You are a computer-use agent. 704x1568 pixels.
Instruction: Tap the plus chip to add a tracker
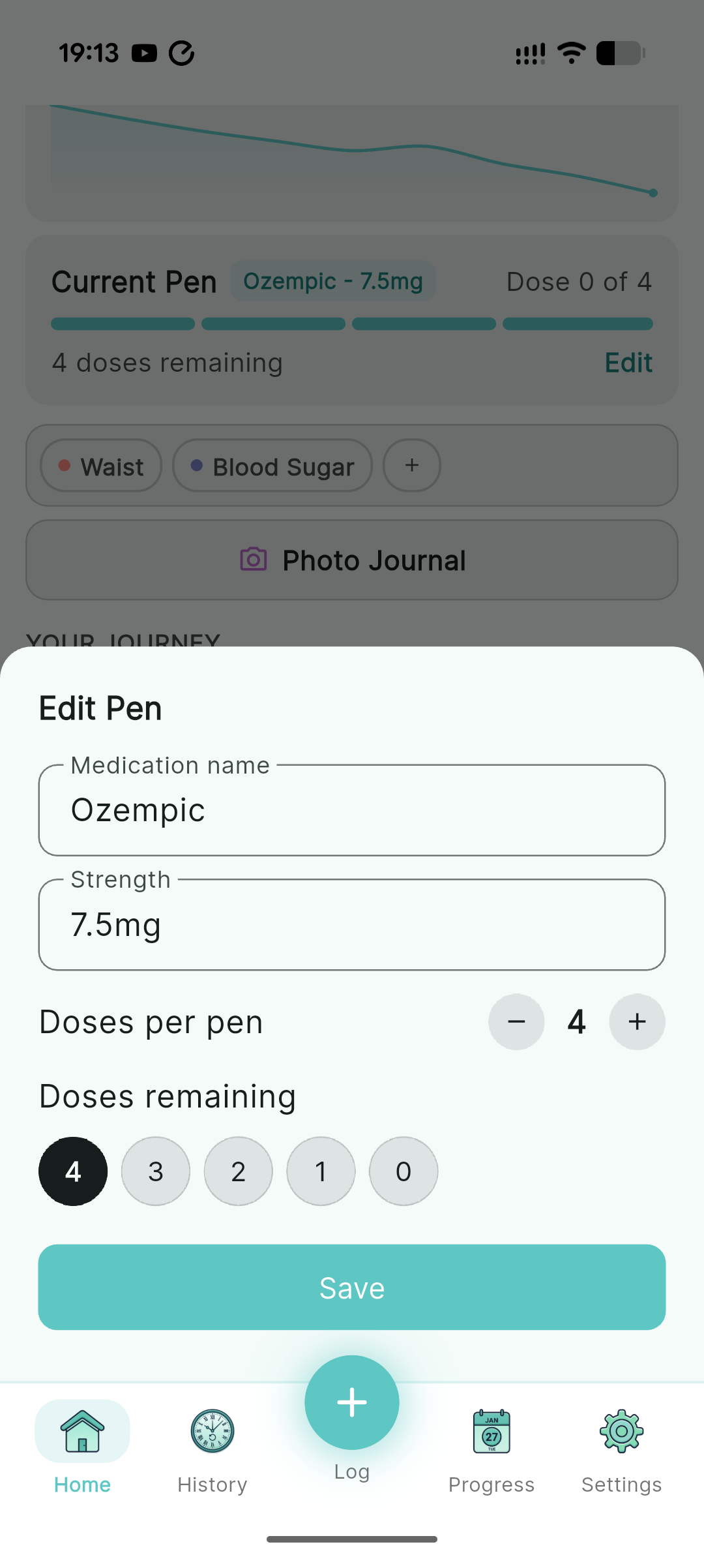(411, 465)
